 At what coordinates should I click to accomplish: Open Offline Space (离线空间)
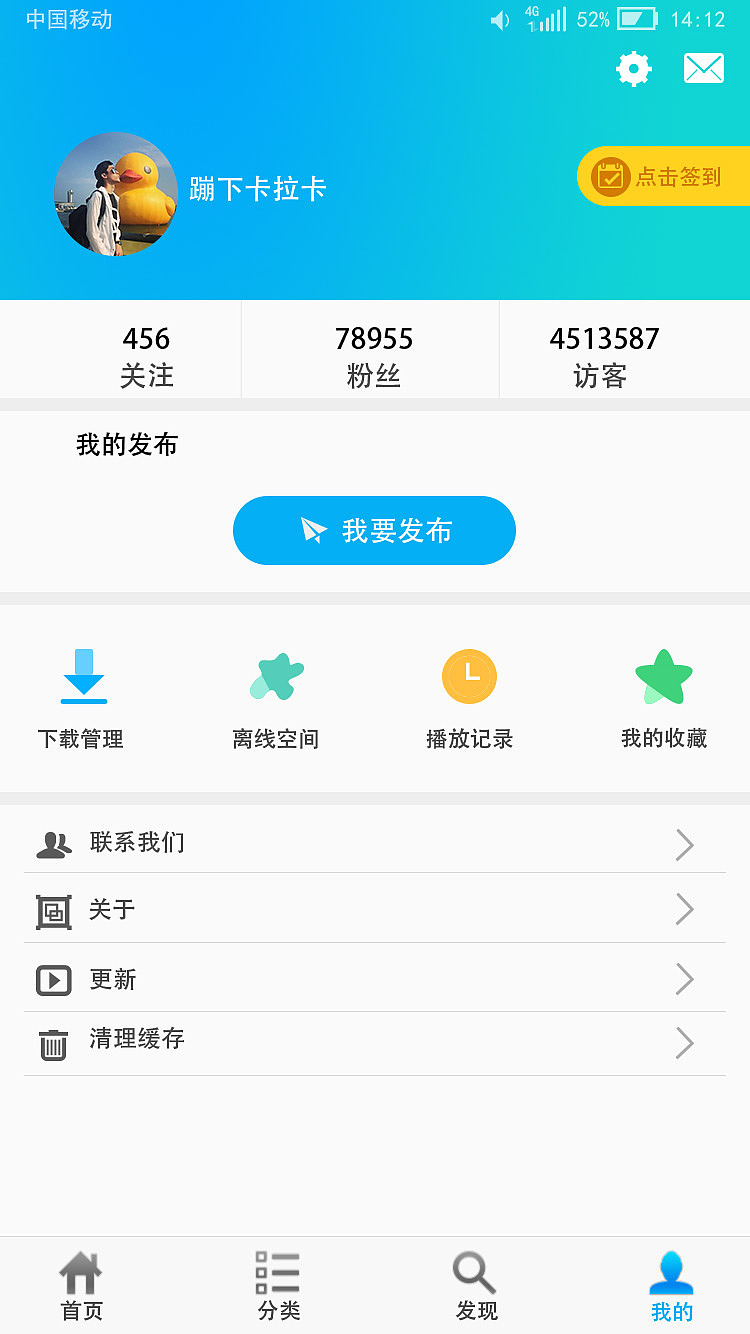[274, 697]
